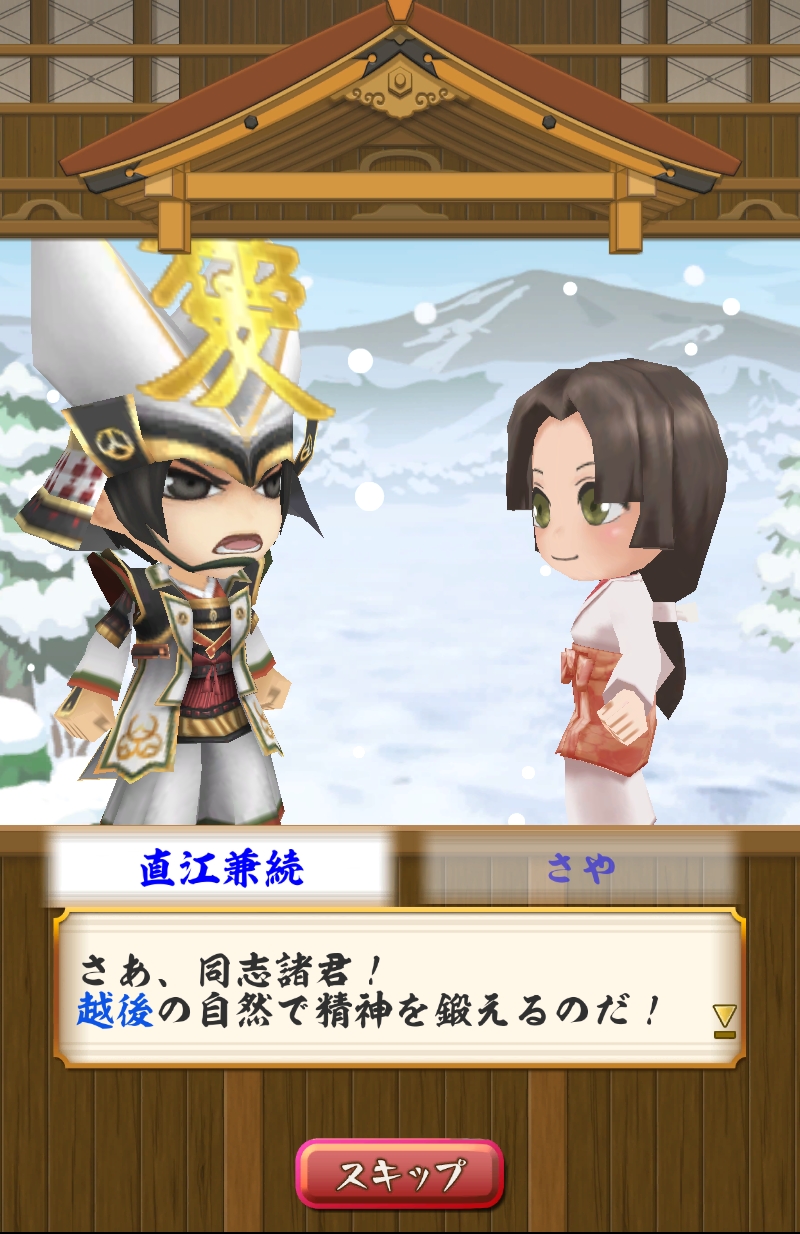
Task: Tap the スキップ (Skip) button
Action: click(400, 1174)
